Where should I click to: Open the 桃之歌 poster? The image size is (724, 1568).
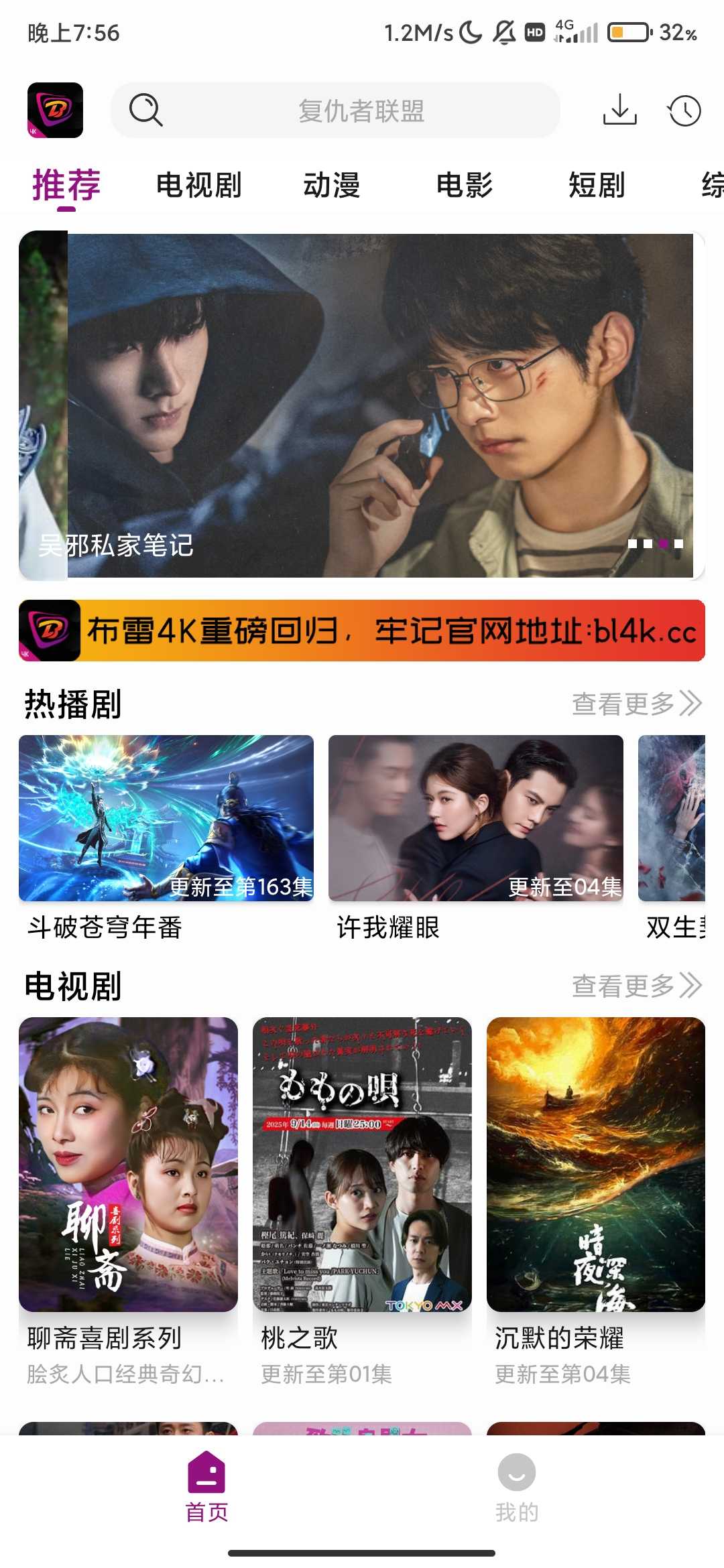pos(362,1165)
